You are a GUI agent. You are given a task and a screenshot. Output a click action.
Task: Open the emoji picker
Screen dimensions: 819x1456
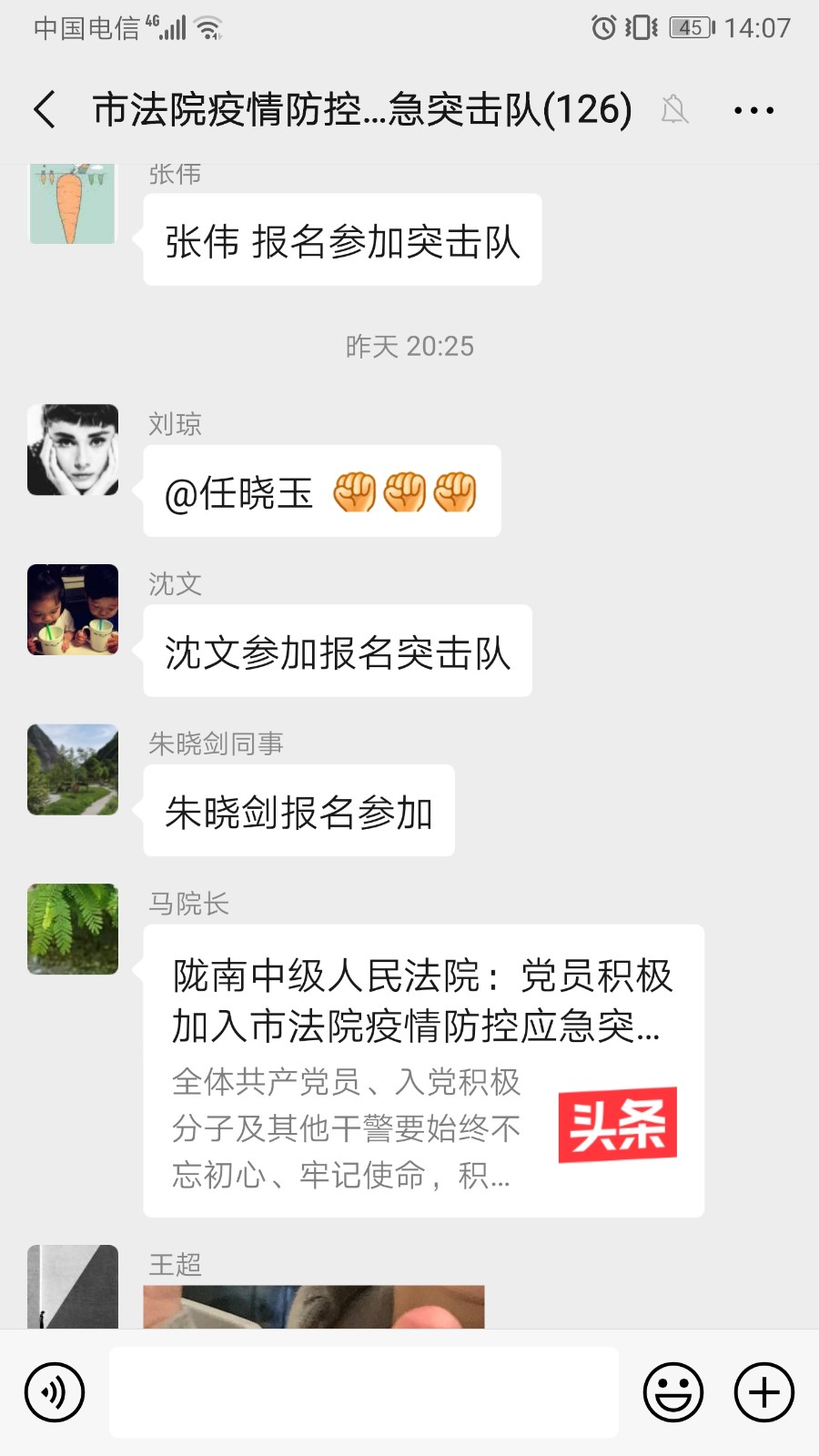point(673,1392)
